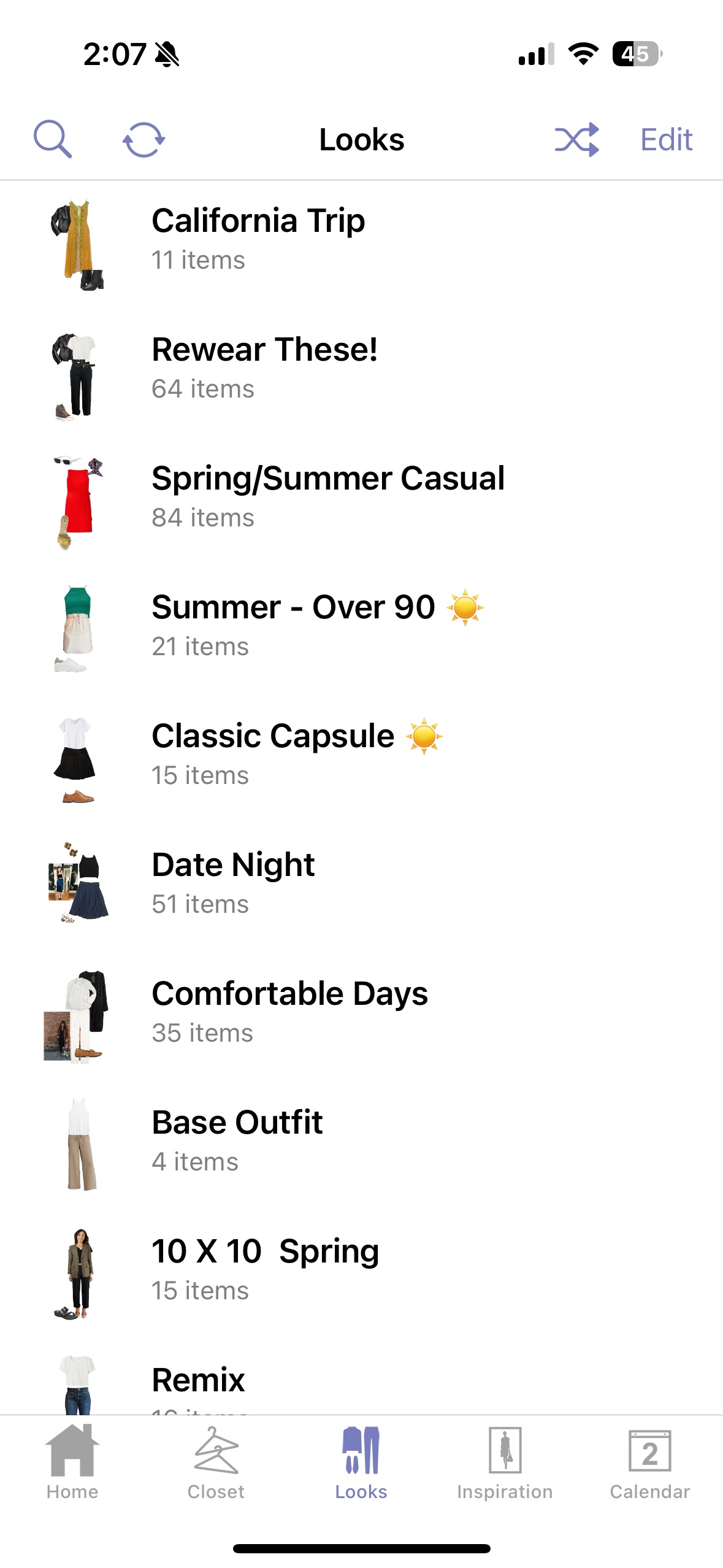723x1568 pixels.
Task: Open the Calendar tab
Action: coord(649,1462)
